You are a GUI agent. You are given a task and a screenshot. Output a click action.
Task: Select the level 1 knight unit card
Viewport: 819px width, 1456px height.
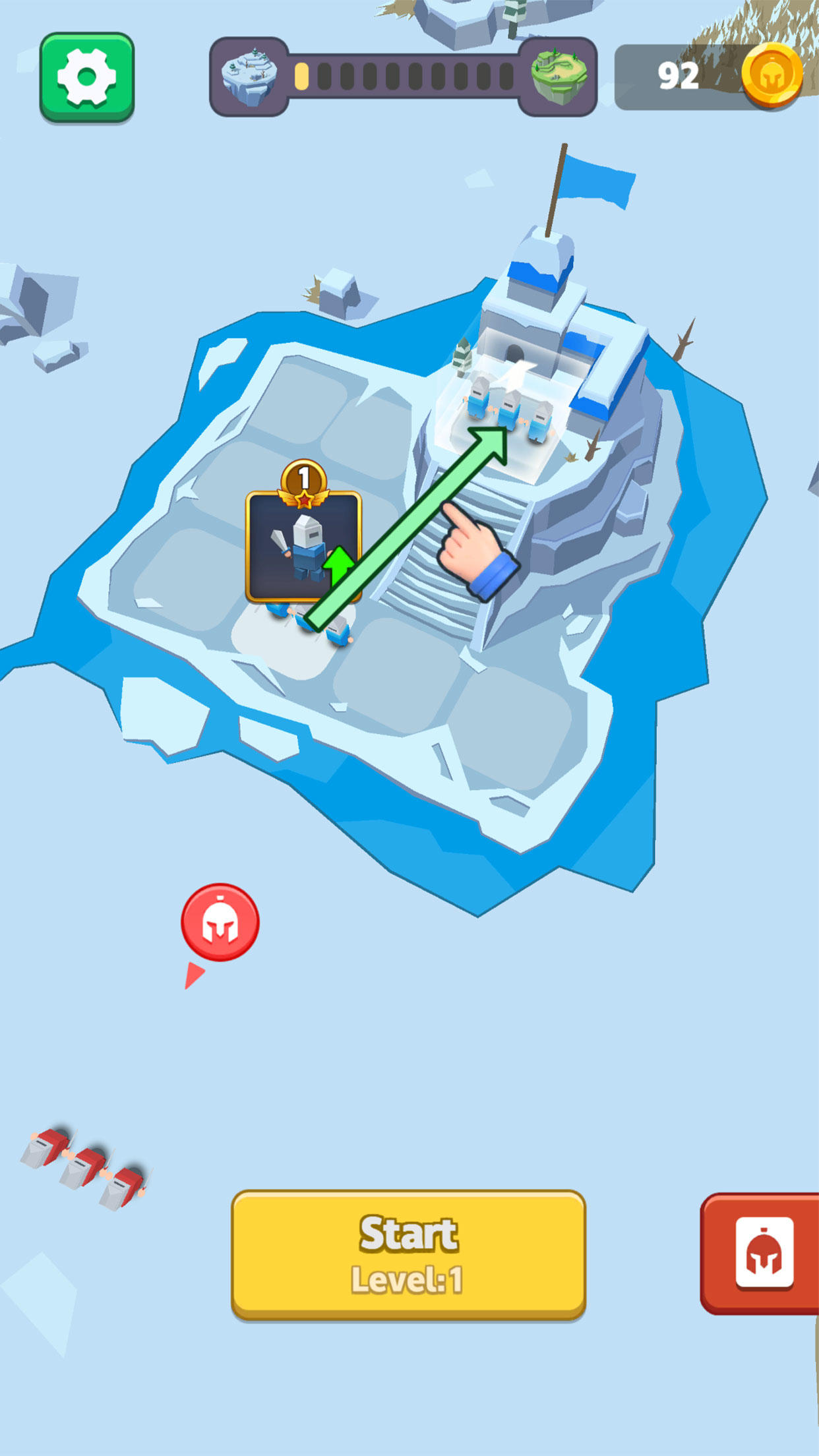pyautogui.click(x=303, y=546)
